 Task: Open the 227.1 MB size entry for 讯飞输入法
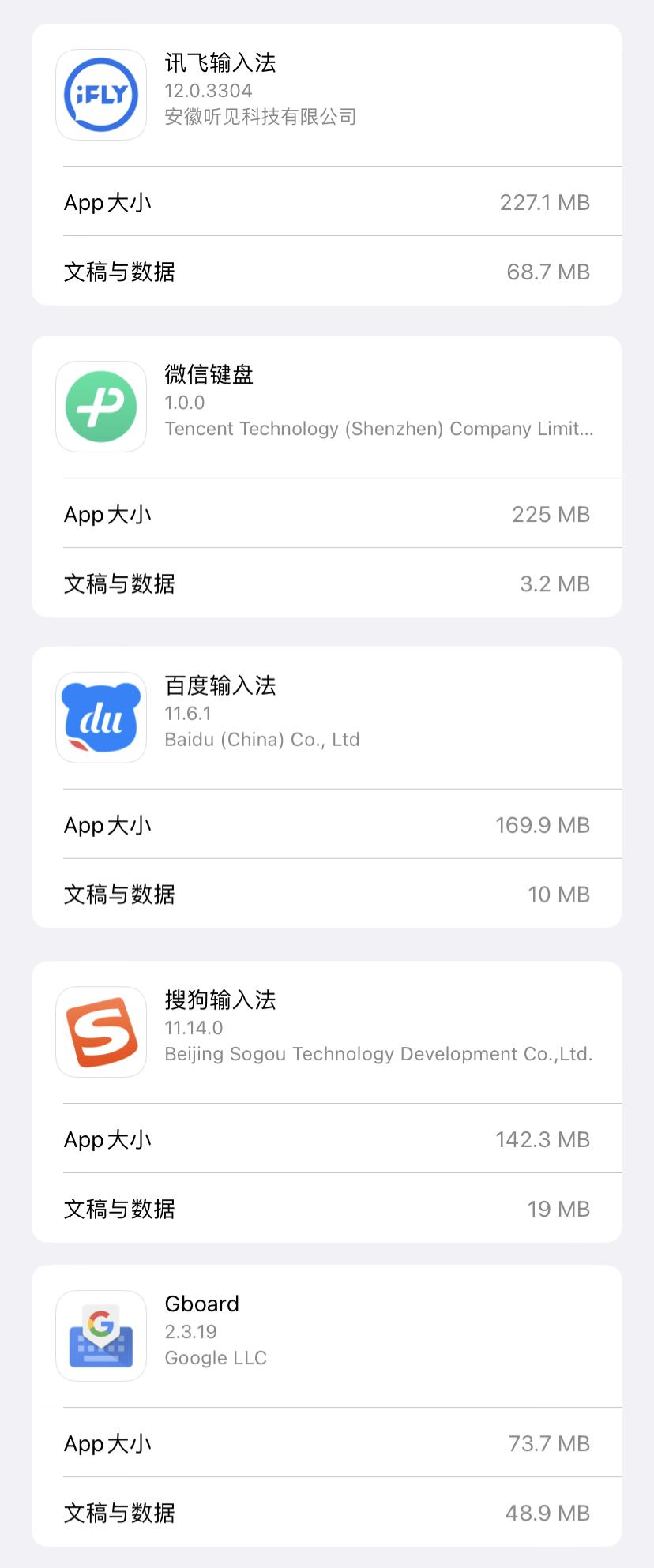(544, 202)
